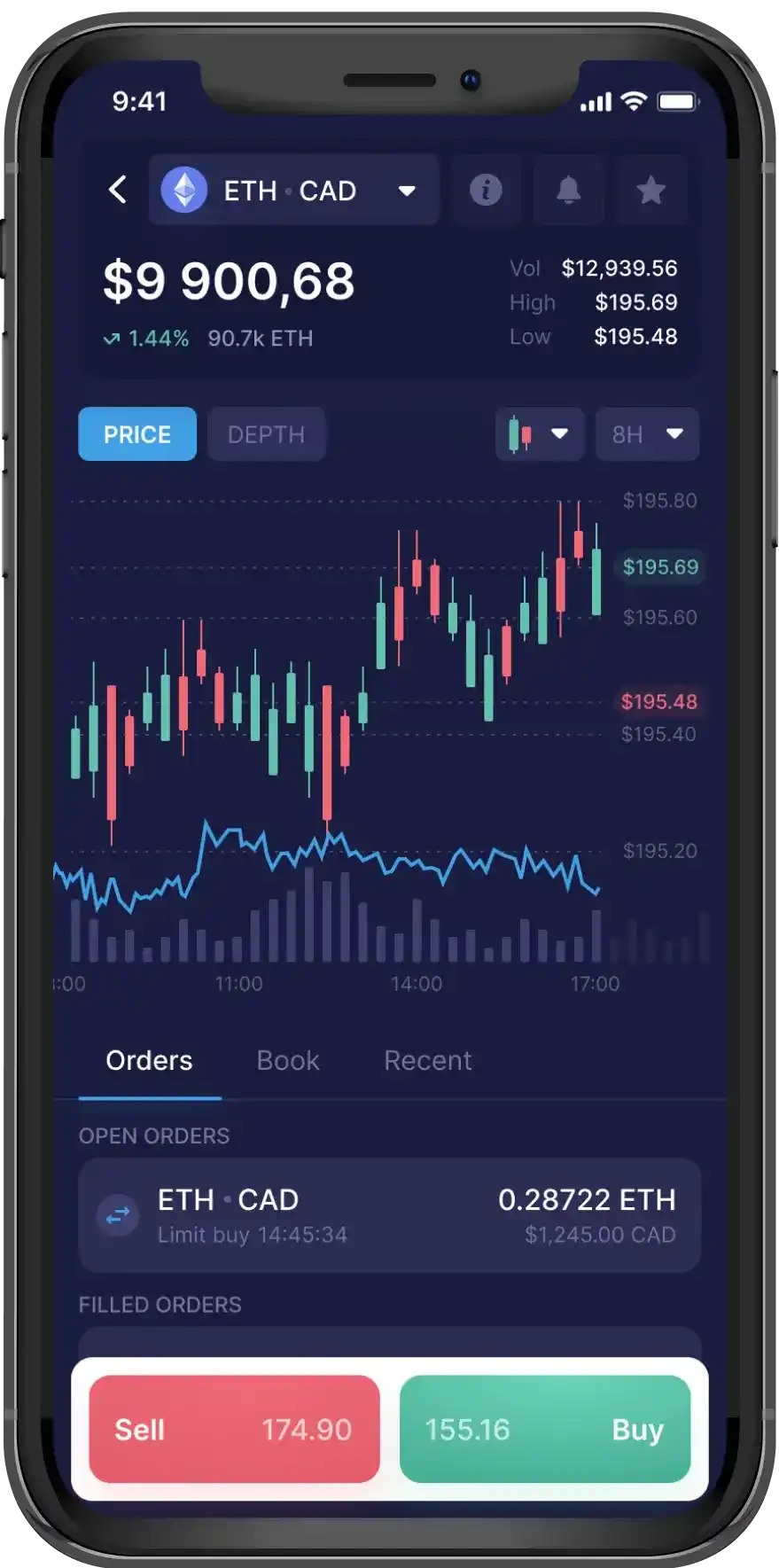Select the Orders tab

pos(149,1061)
